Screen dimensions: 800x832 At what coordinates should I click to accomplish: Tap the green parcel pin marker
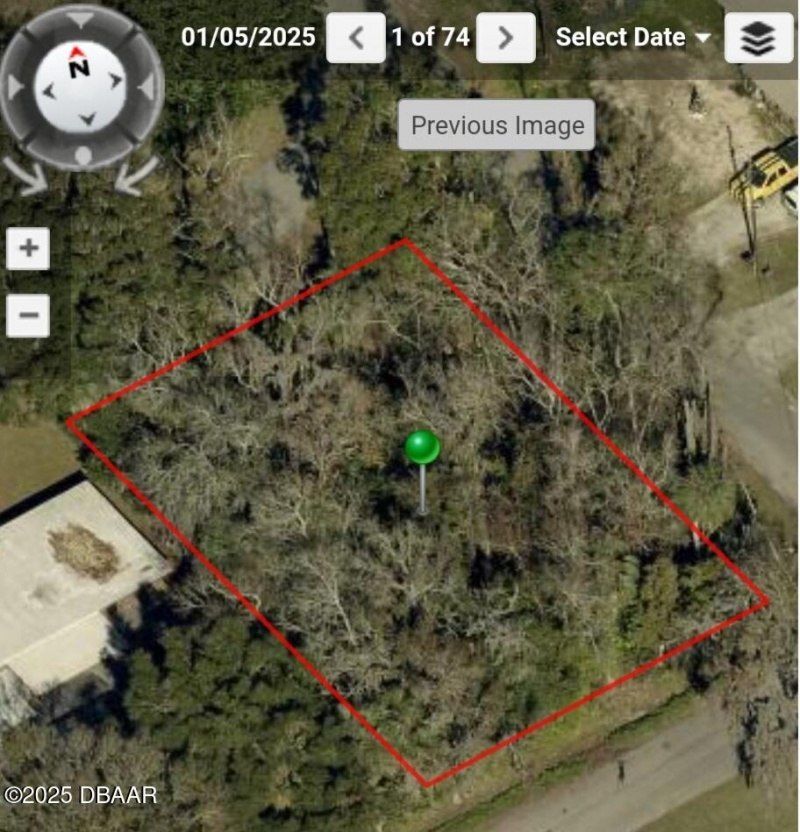(x=422, y=447)
